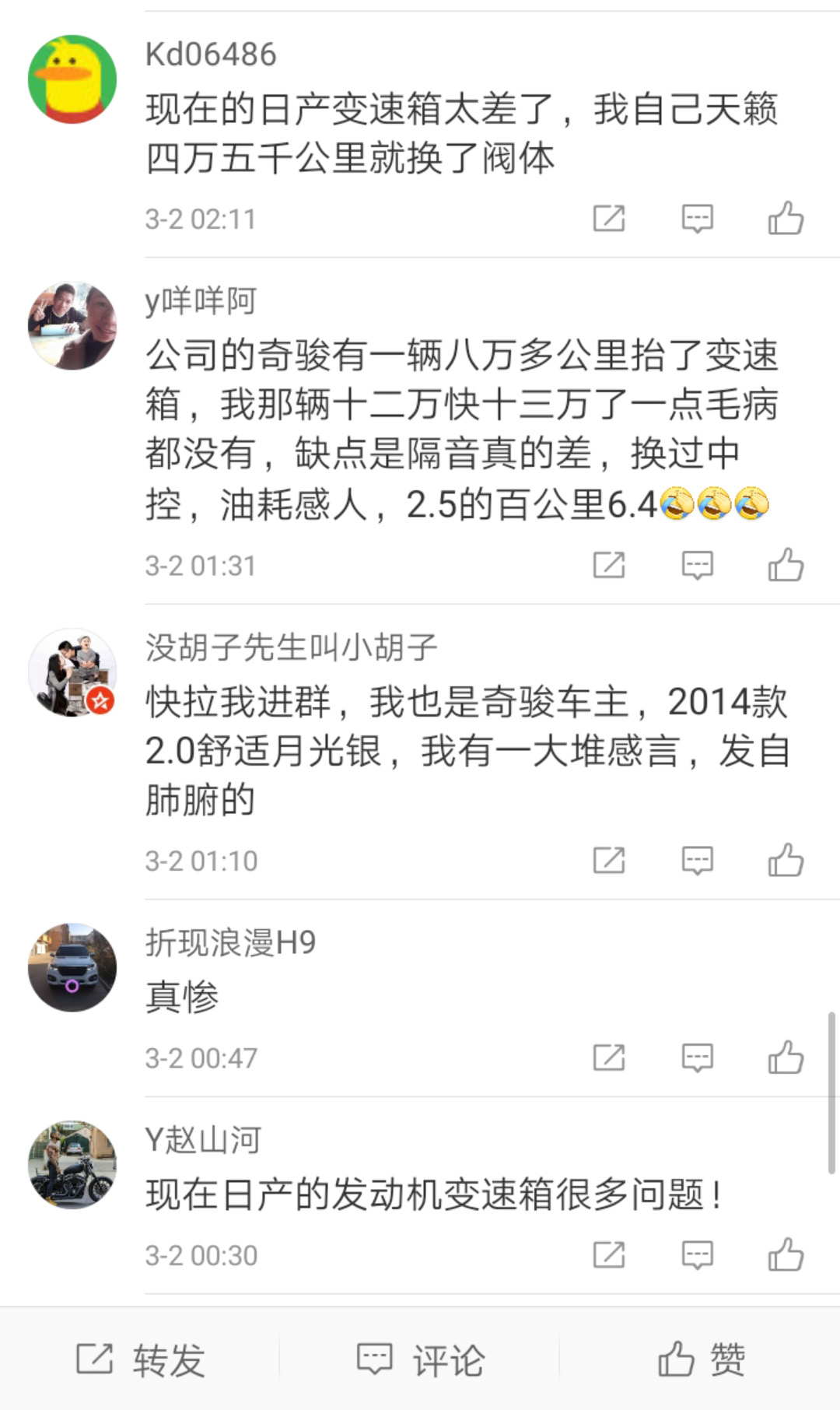Tap the bottom 评论 button
840x1410 pixels.
[420, 1359]
